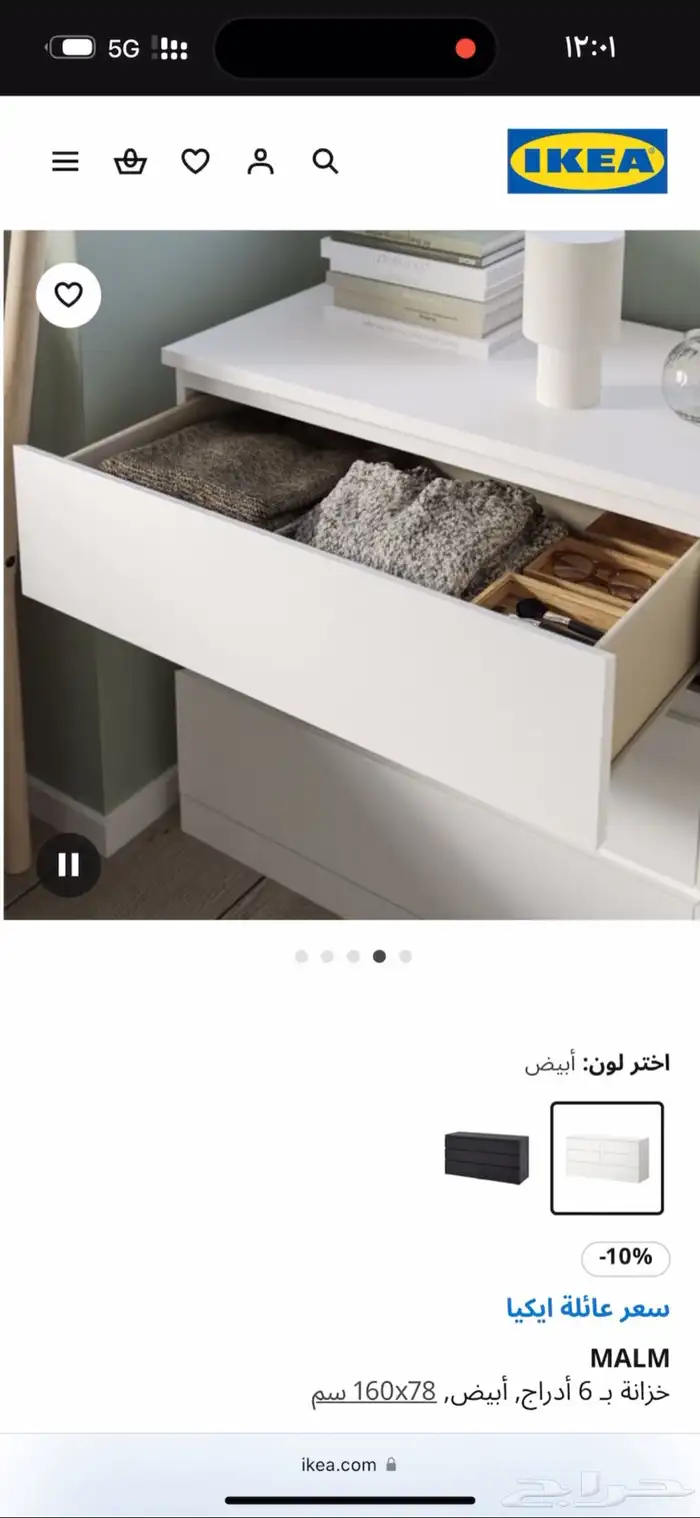
Task: Open the shopping basket
Action: (x=130, y=161)
